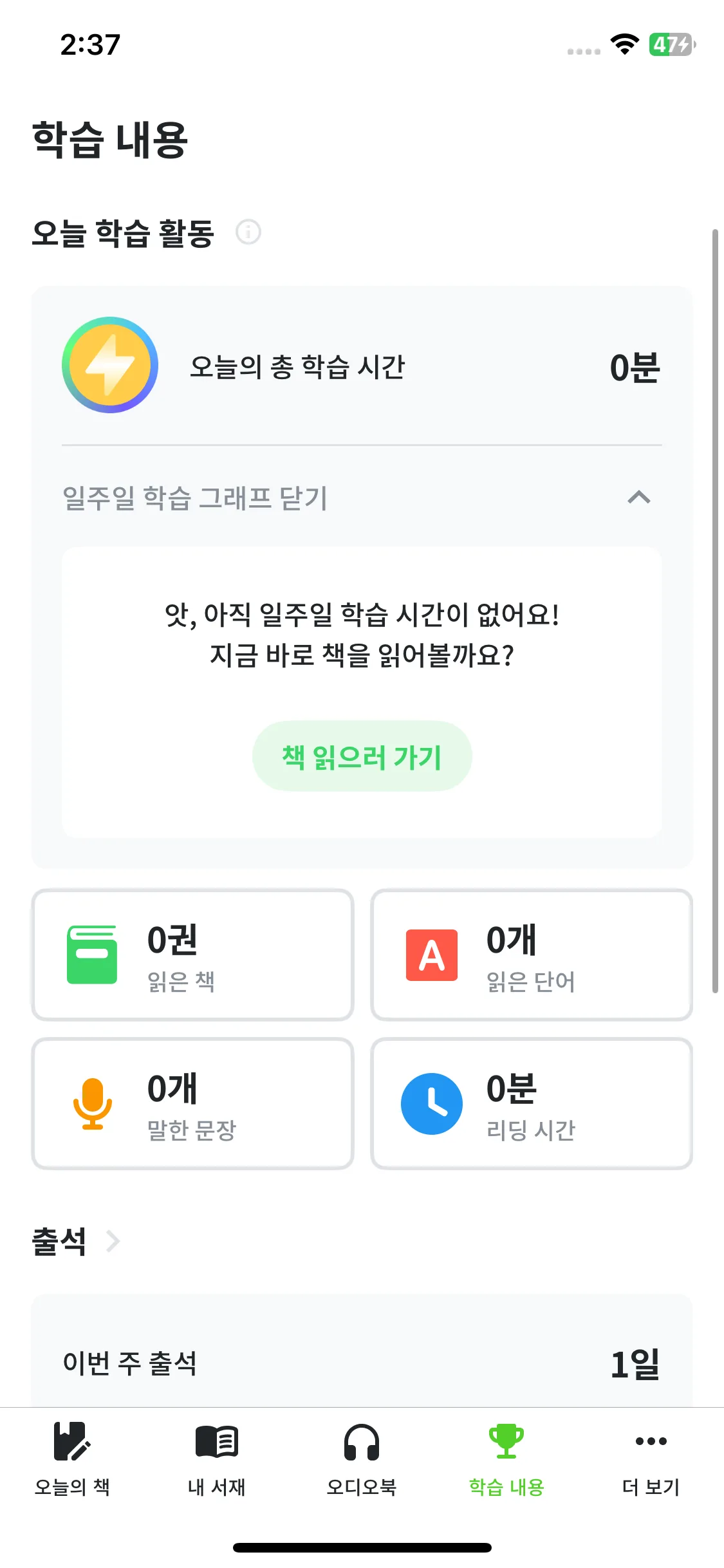Collapse the 일주일 학습 그래프 닫기 section
The height and width of the screenshot is (1568, 724).
click(x=638, y=498)
